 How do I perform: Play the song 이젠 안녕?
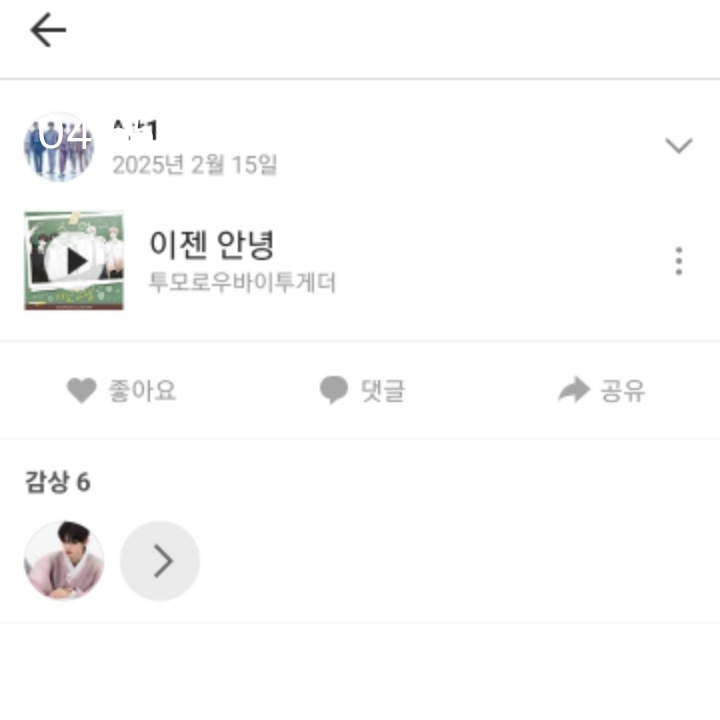tap(73, 261)
